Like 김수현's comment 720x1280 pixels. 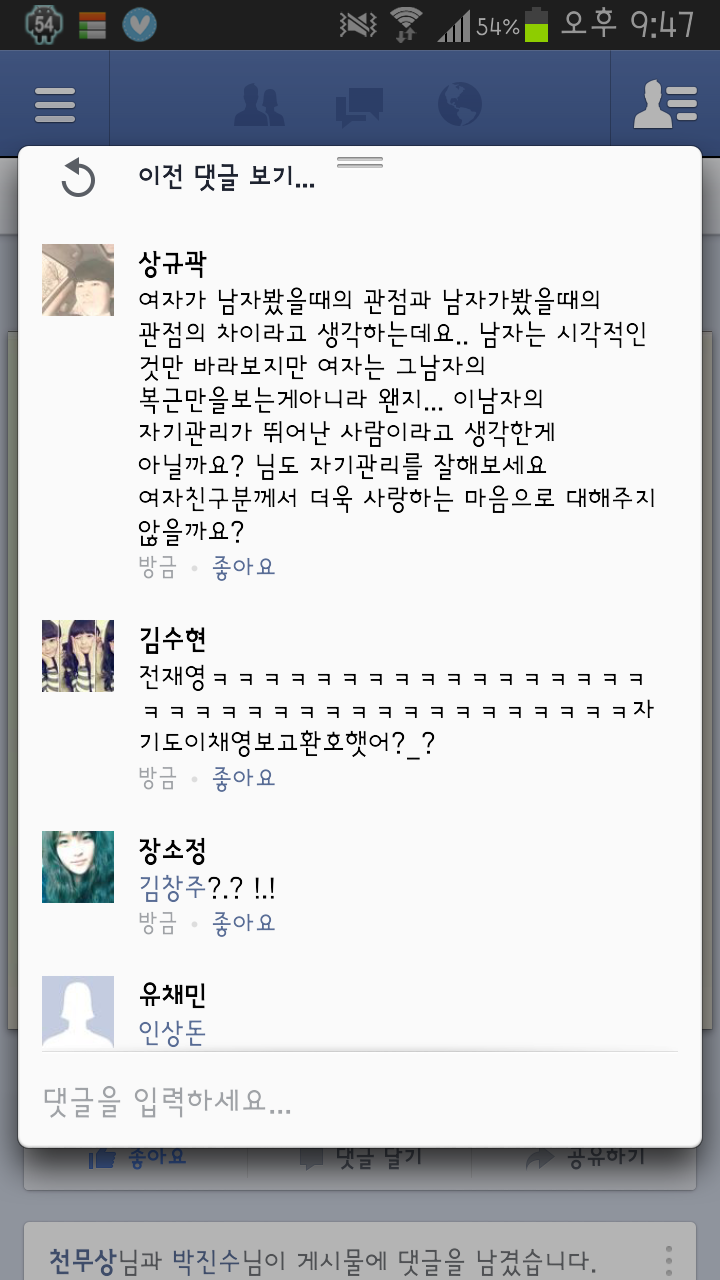[x=243, y=778]
